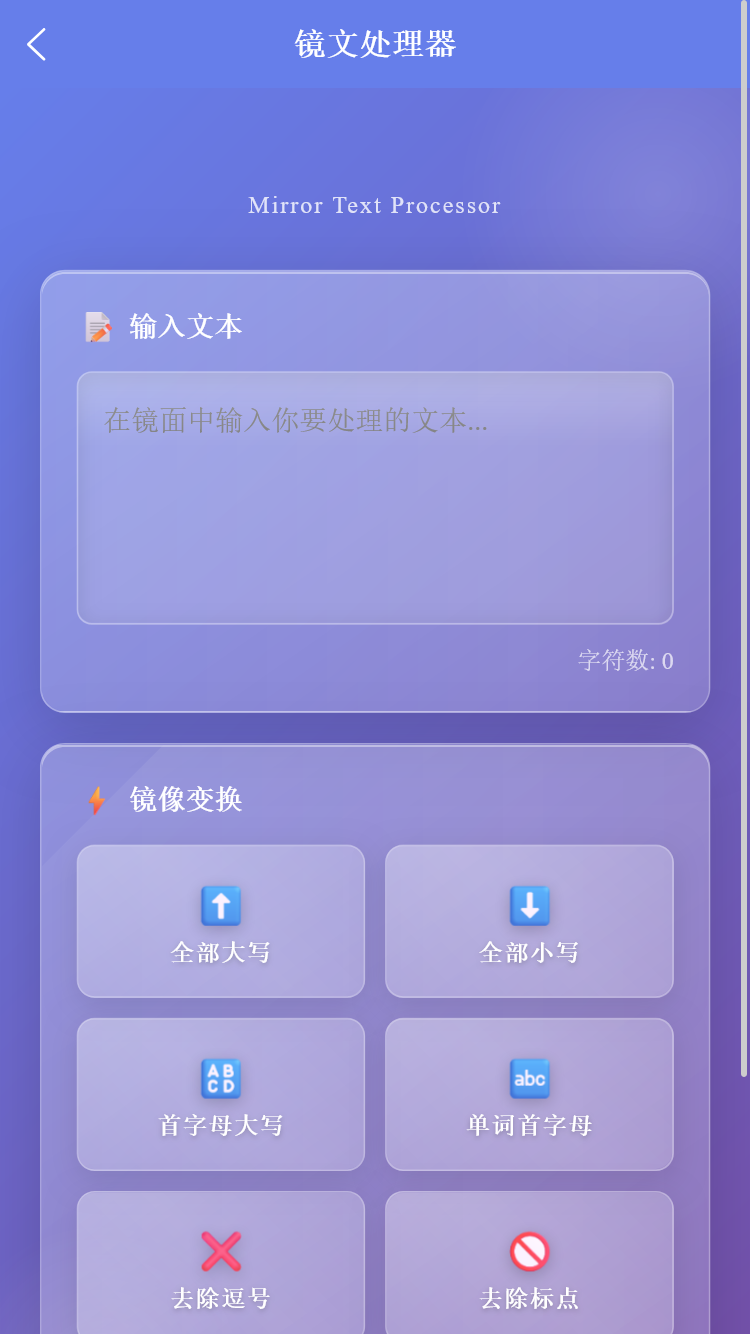Click the abc icon above 单词首字母
Image resolution: width=752 pixels, height=1336 pixels.
(529, 1077)
